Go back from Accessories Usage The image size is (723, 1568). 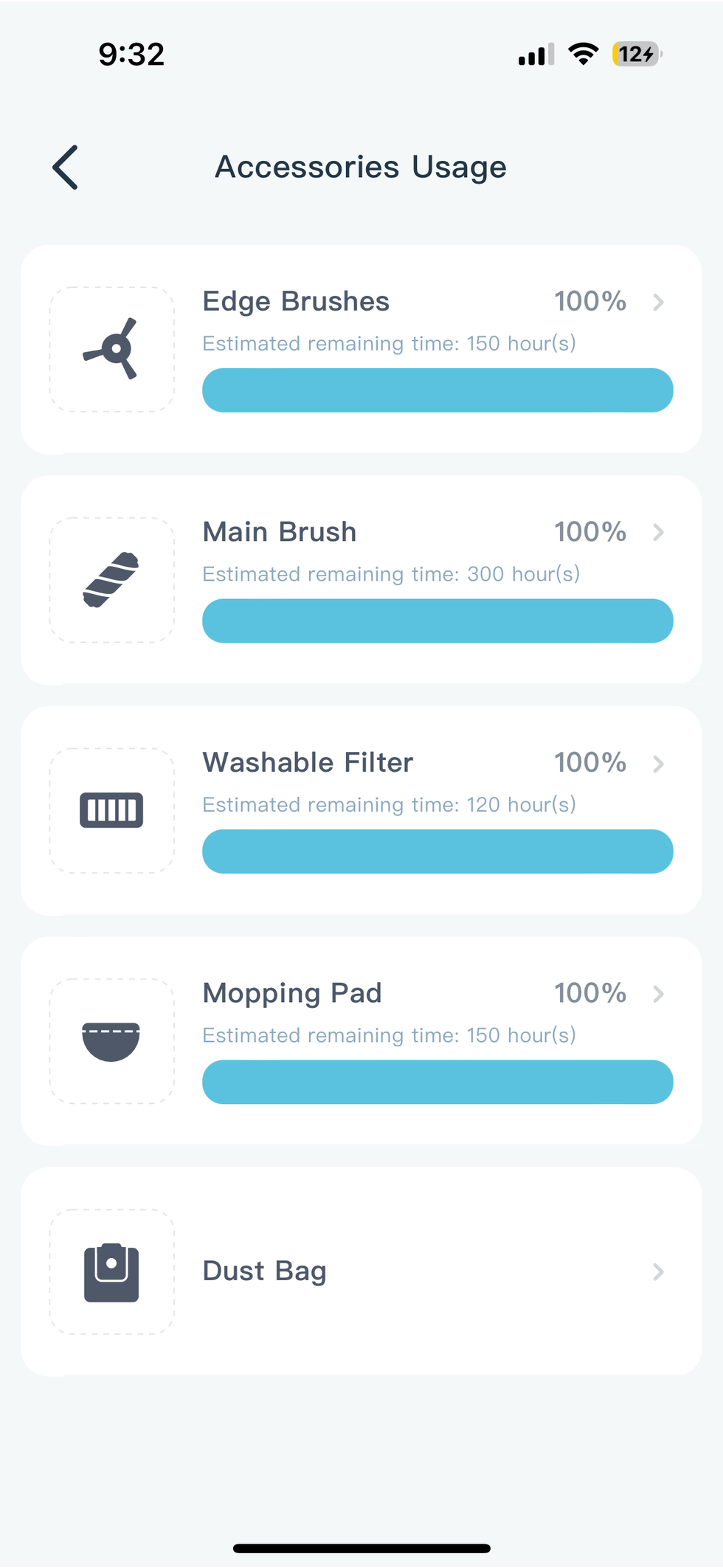tap(66, 167)
